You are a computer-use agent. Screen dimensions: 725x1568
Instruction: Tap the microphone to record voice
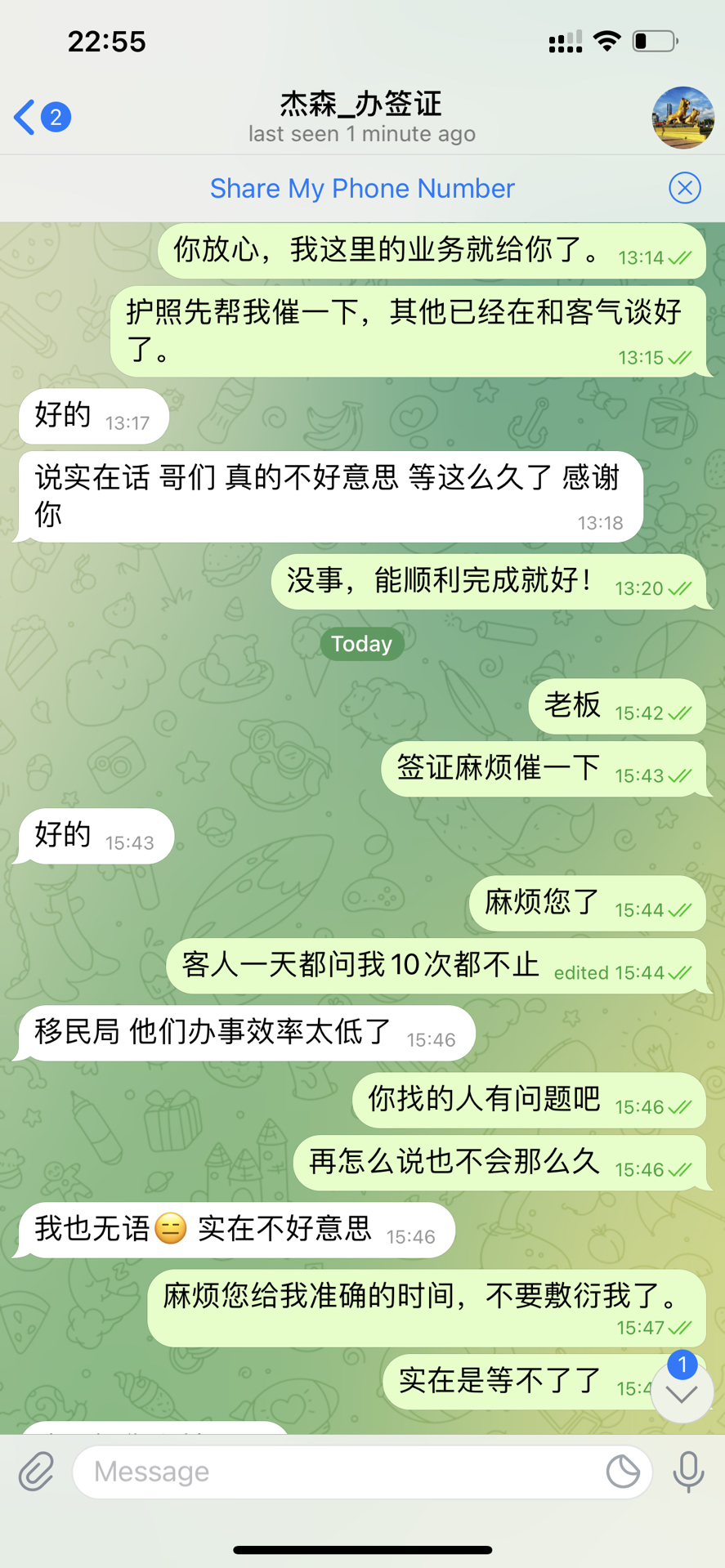[x=688, y=1472]
